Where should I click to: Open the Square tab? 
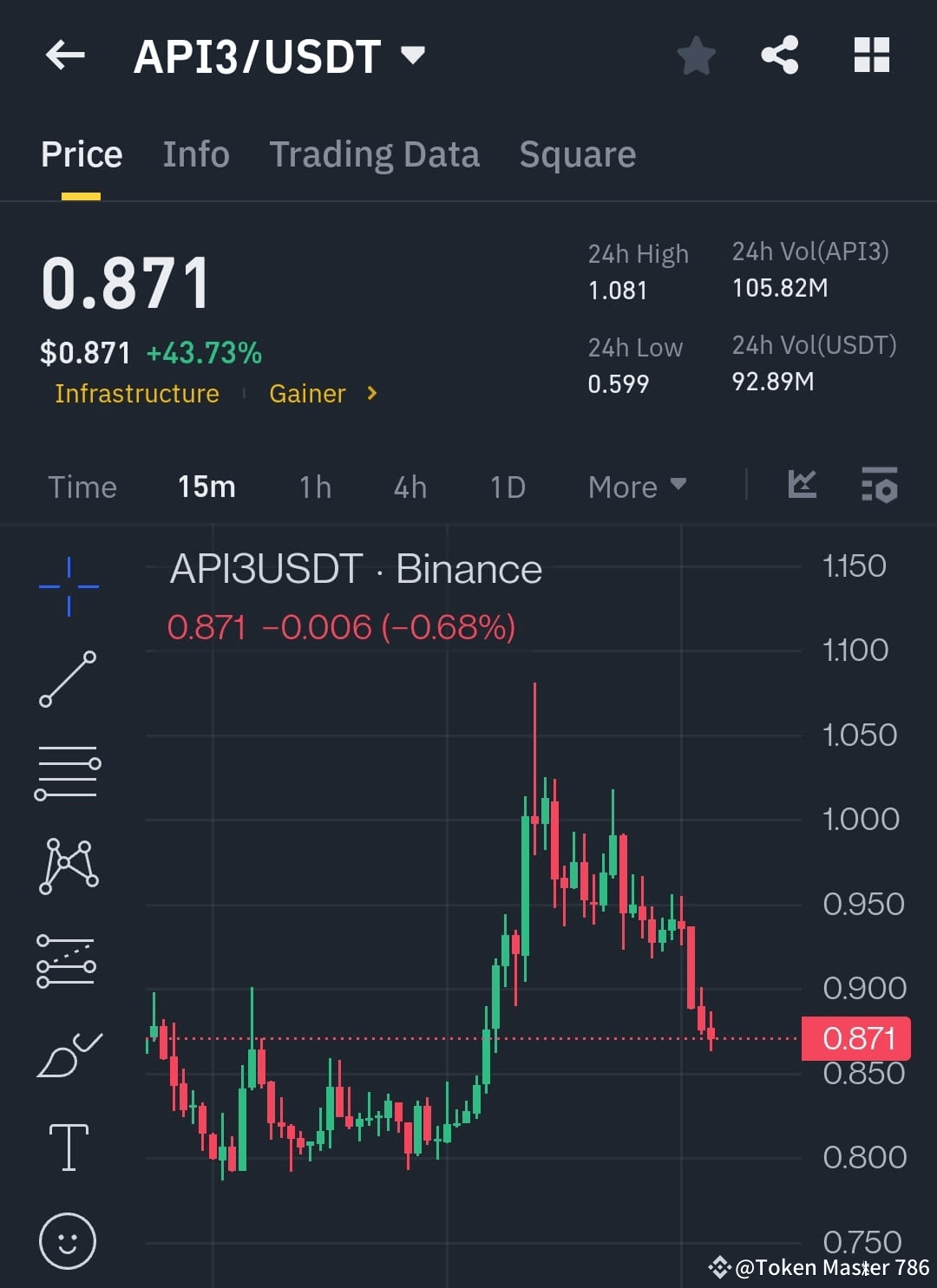click(577, 154)
